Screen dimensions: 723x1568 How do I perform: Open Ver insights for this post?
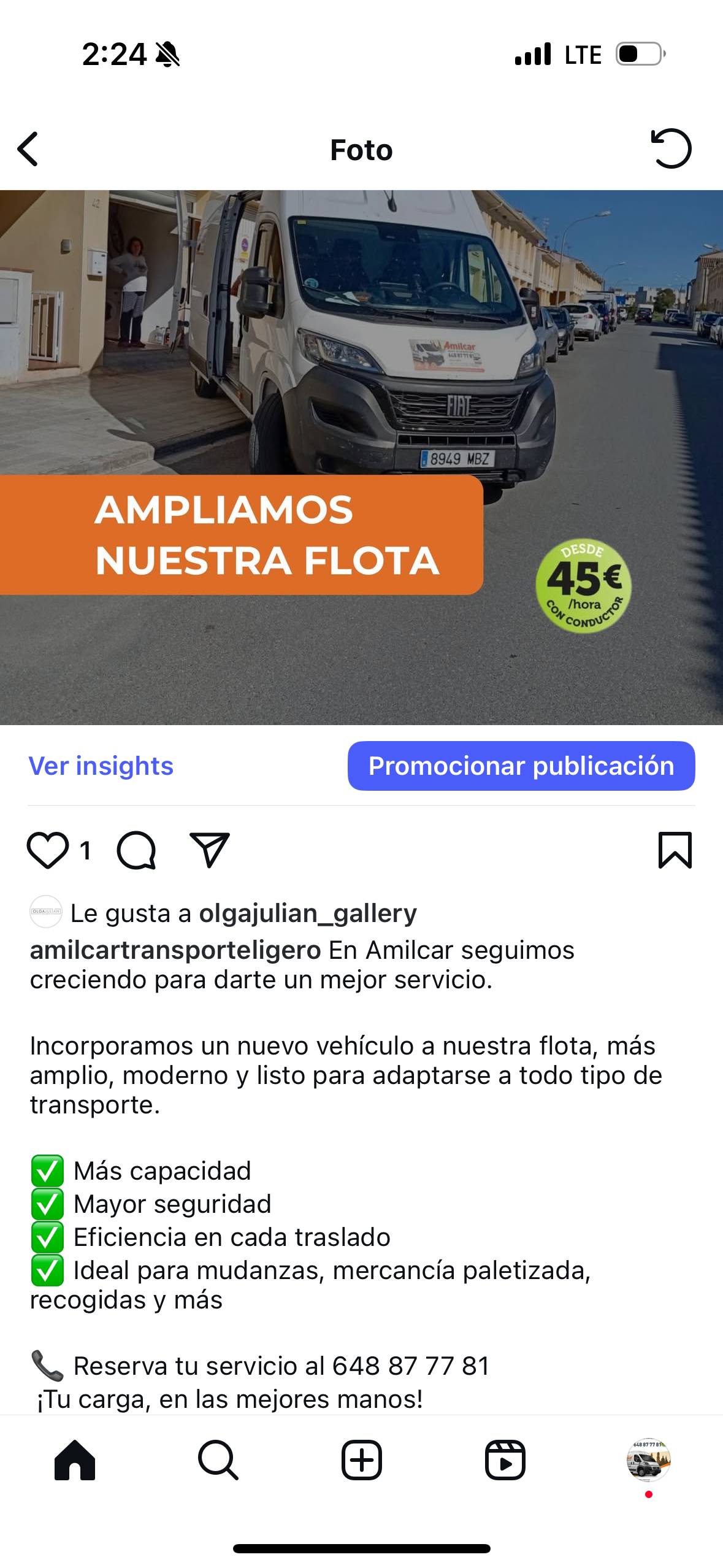click(x=101, y=766)
